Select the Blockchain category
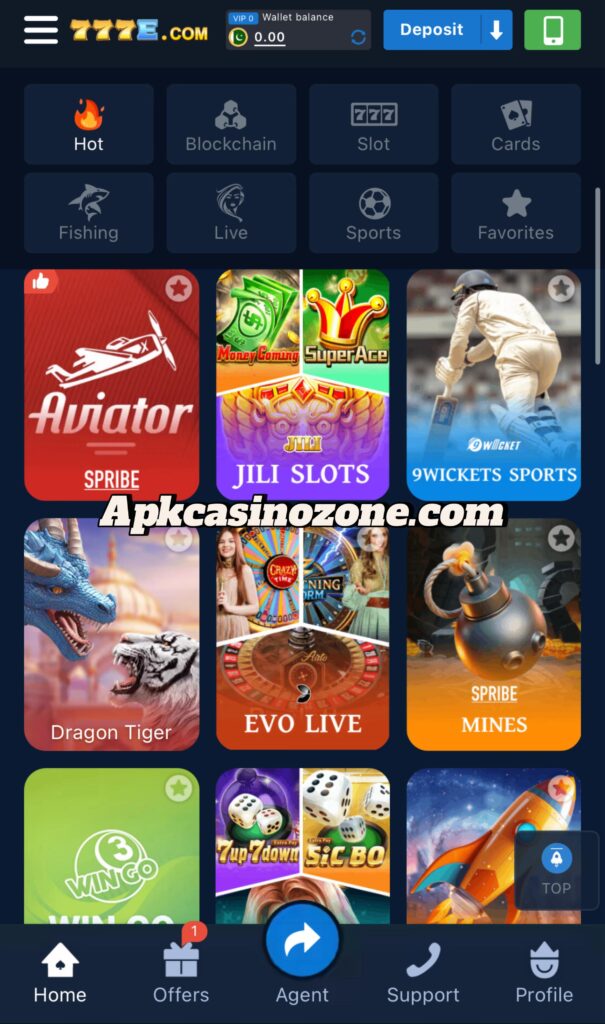Screen dimensions: 605x1024 pos(231,125)
